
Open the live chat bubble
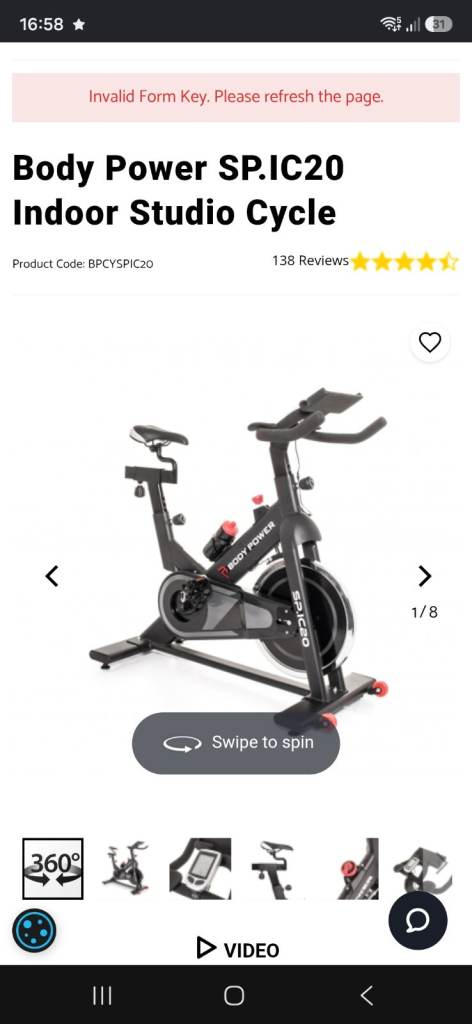pyautogui.click(x=418, y=921)
